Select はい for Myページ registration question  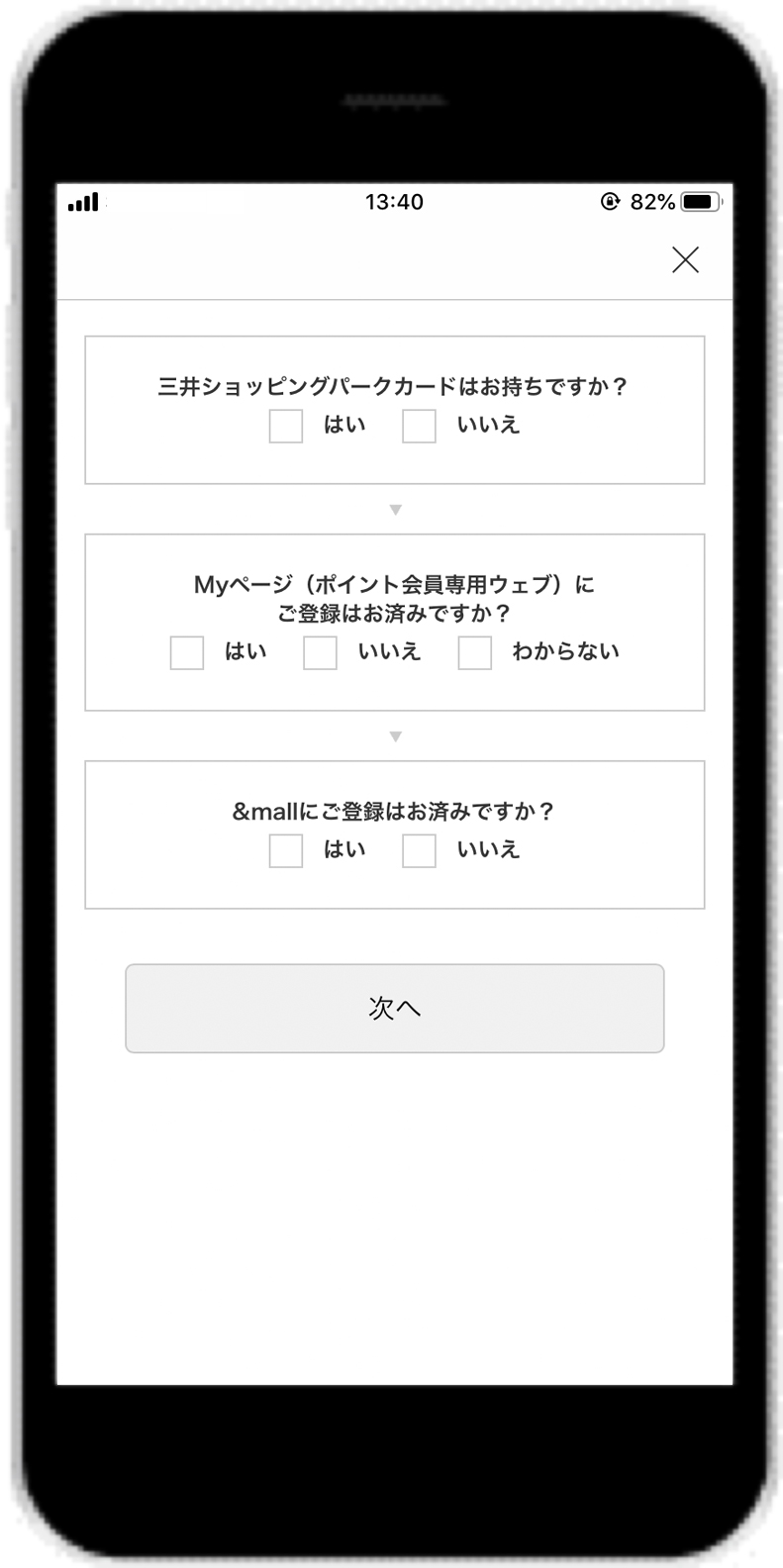click(187, 652)
